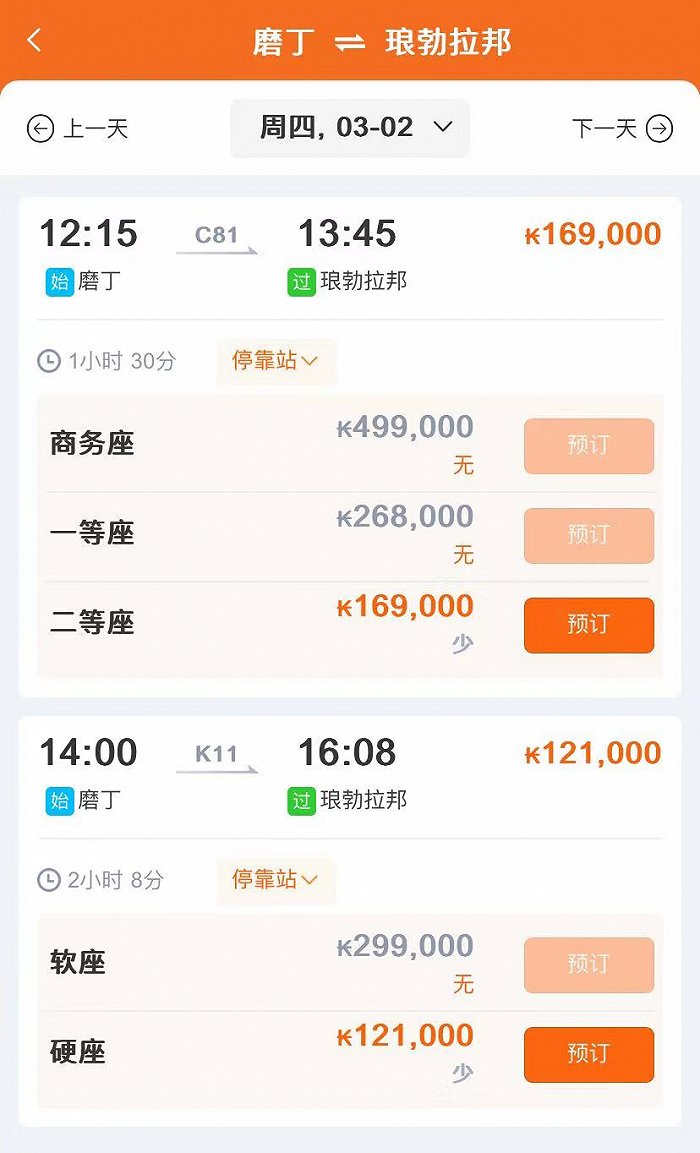Expand 停靠站 for train K11
The width and height of the screenshot is (700, 1153).
coord(275,880)
